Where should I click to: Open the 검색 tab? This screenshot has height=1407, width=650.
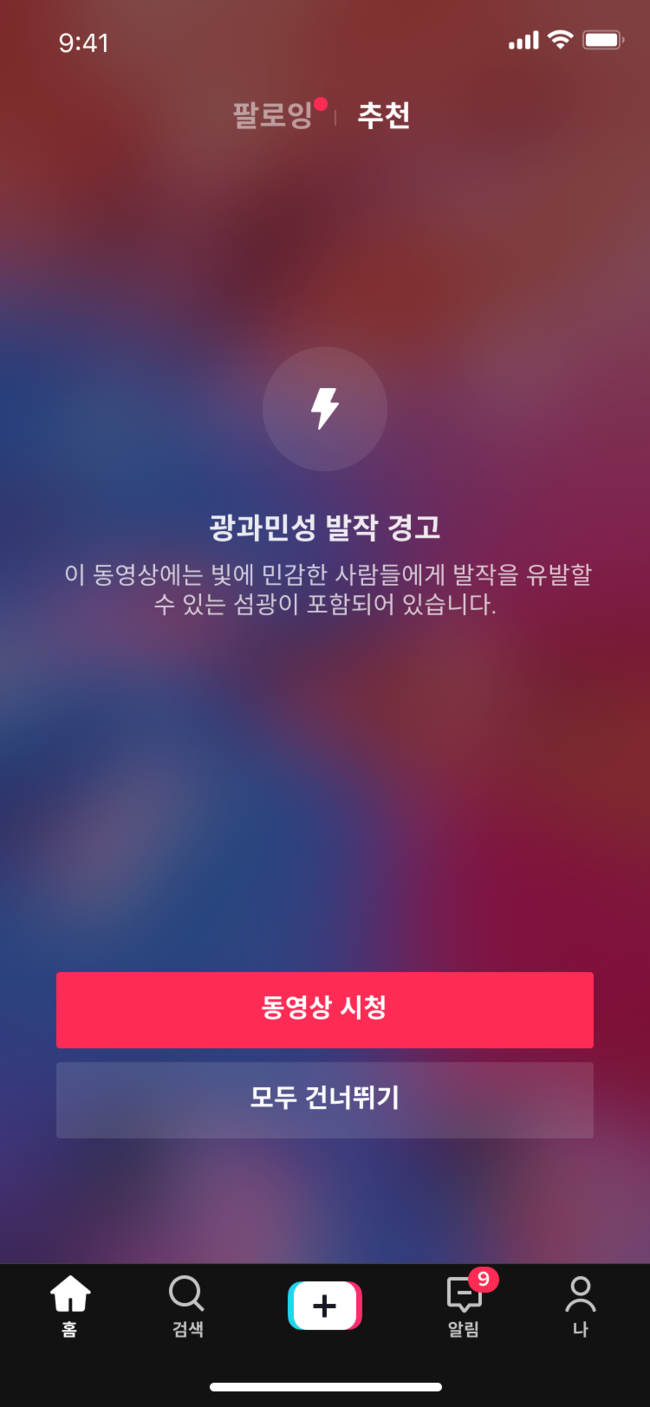tap(187, 1307)
